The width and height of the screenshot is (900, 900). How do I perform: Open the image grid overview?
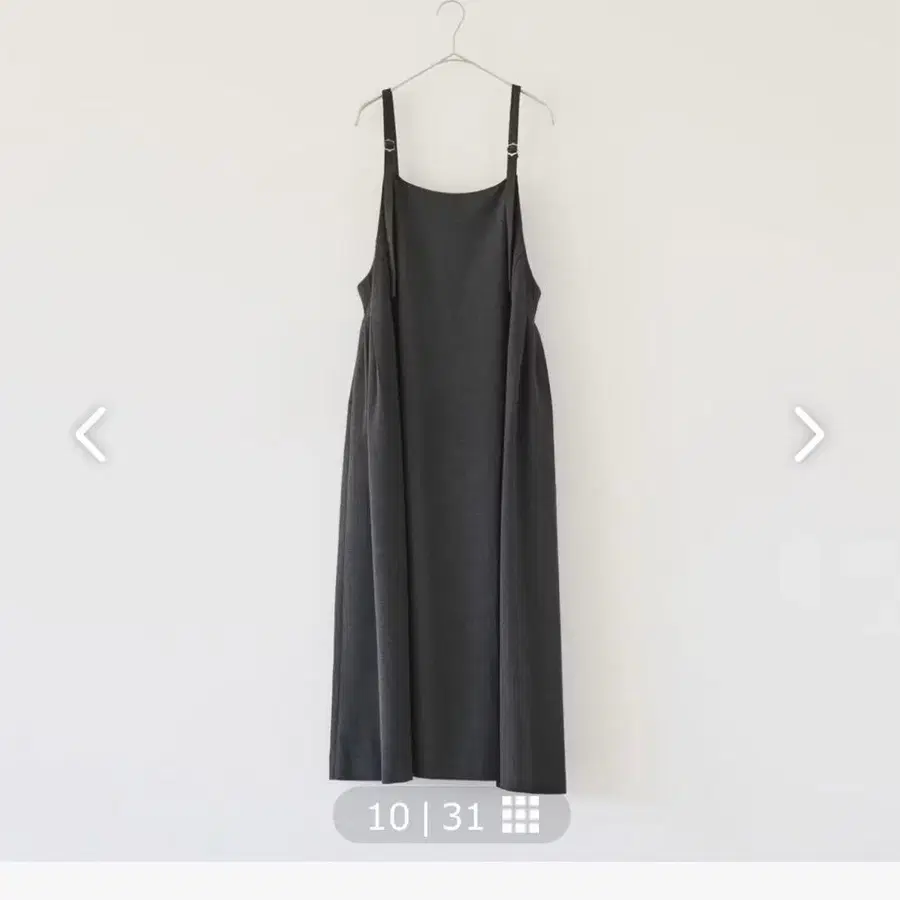pos(520,817)
